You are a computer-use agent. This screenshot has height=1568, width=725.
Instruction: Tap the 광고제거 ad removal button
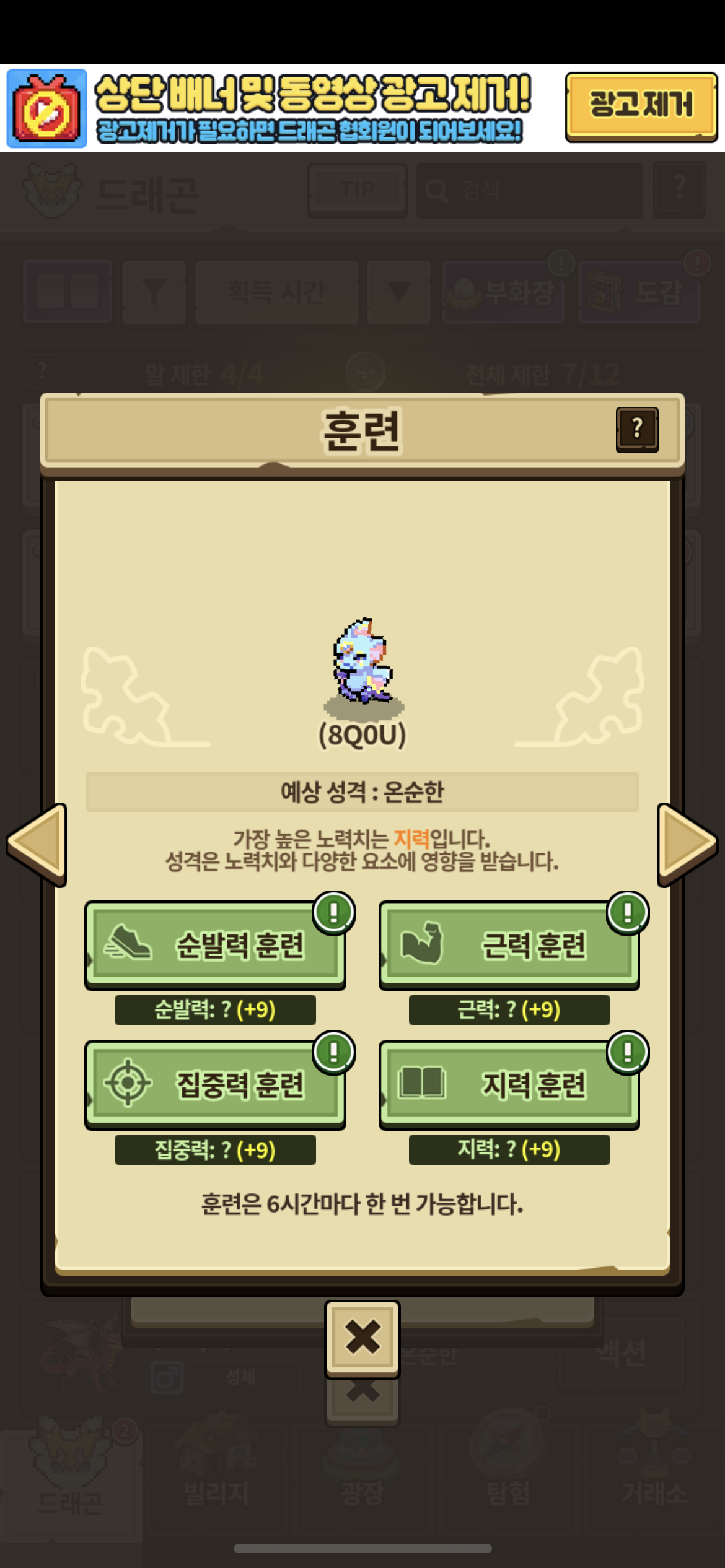coord(641,107)
